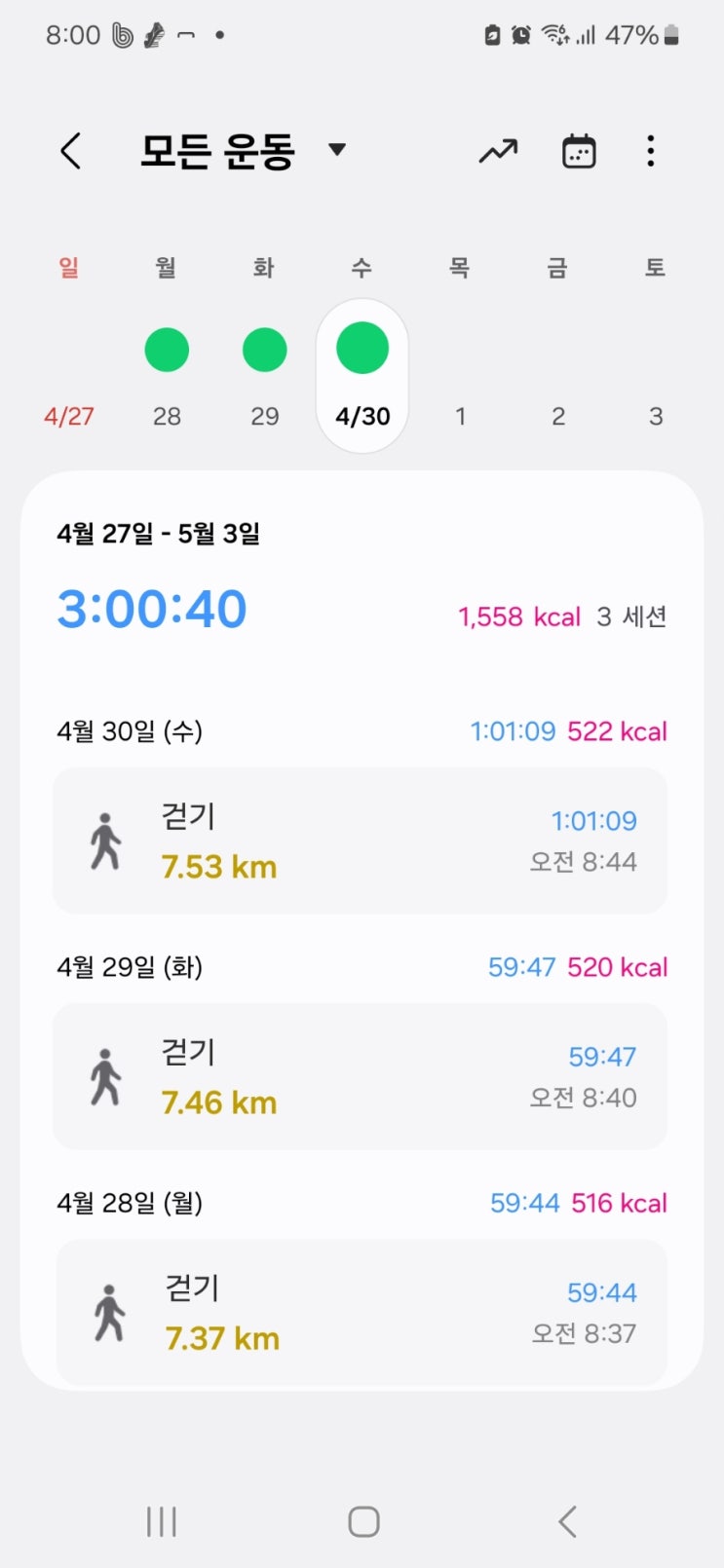The image size is (724, 1568).
Task: Open the 7.53 km walking session
Action: point(360,840)
